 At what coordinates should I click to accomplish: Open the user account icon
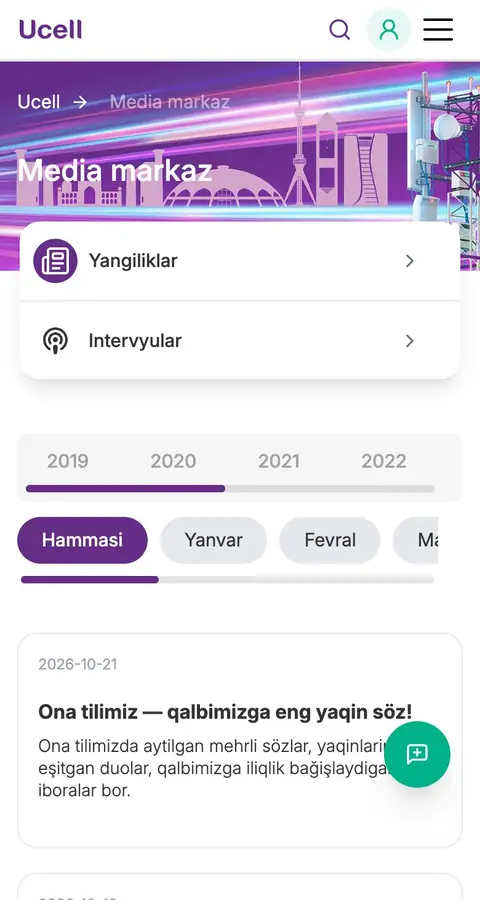(389, 29)
